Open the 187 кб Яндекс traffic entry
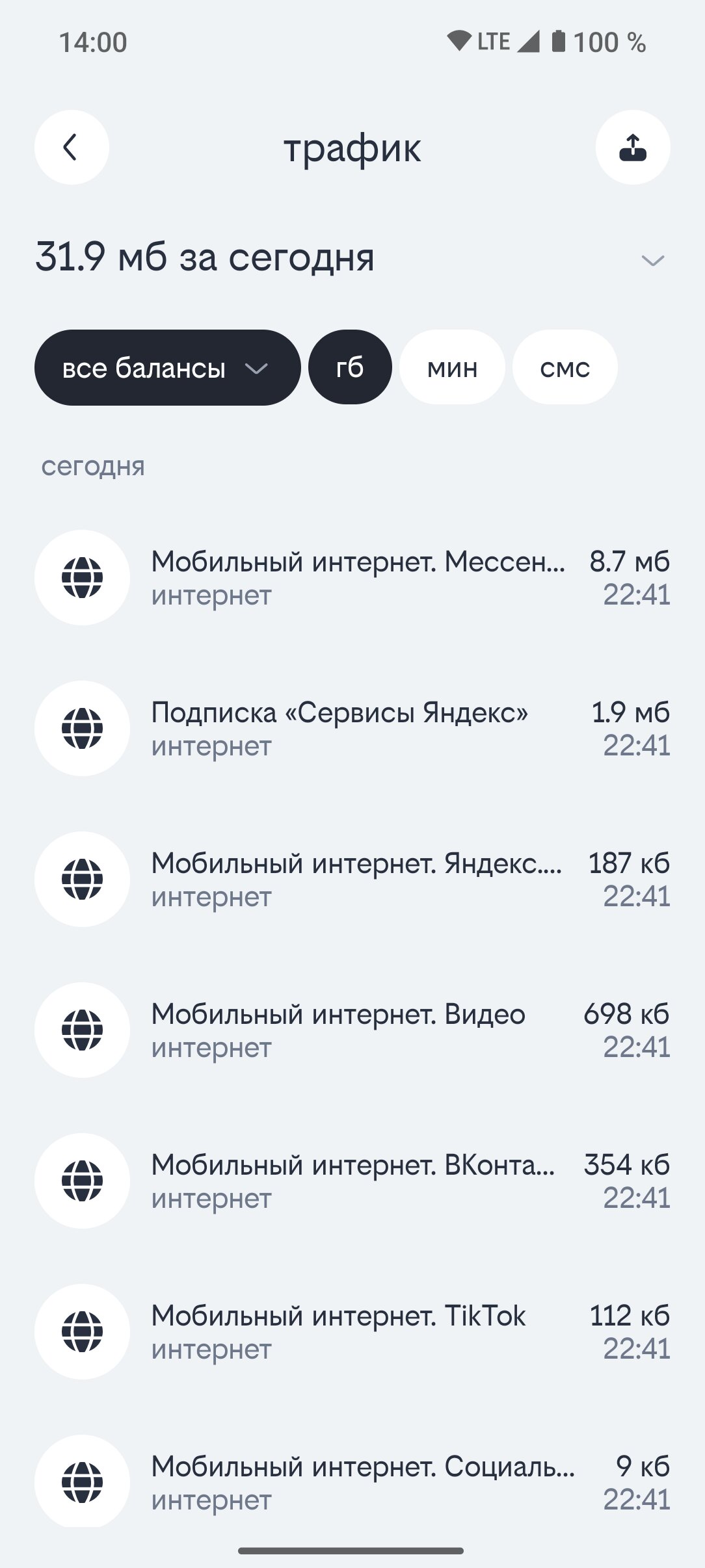 (x=352, y=880)
